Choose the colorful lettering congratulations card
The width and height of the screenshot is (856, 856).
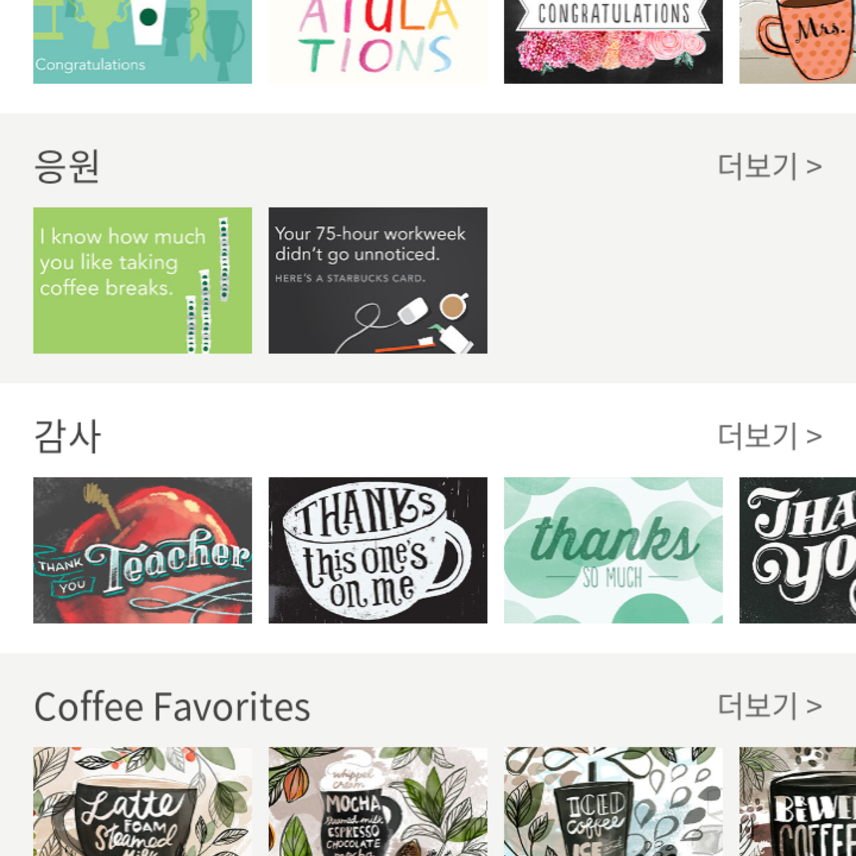377,41
